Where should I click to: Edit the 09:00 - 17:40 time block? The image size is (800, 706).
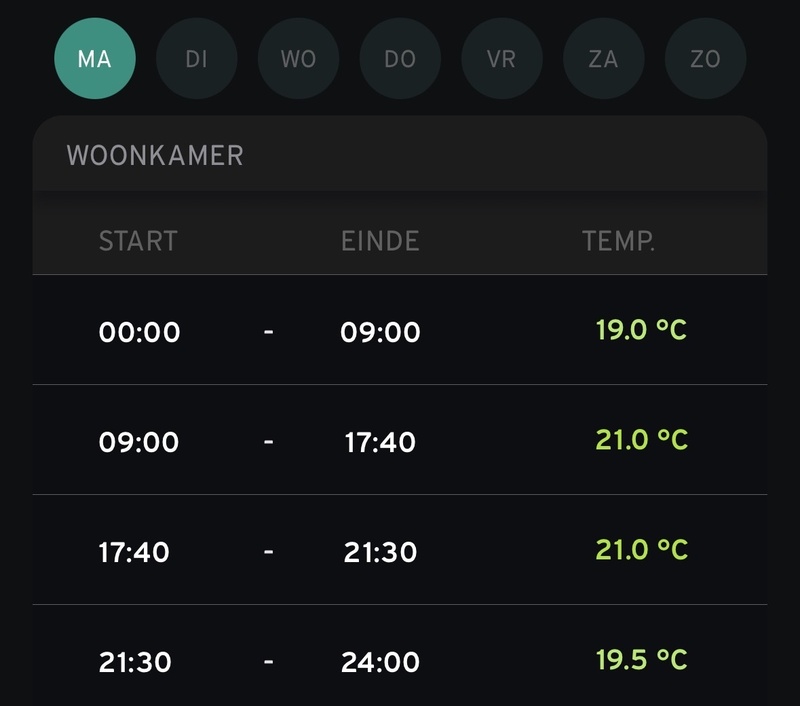pyautogui.click(x=399, y=441)
